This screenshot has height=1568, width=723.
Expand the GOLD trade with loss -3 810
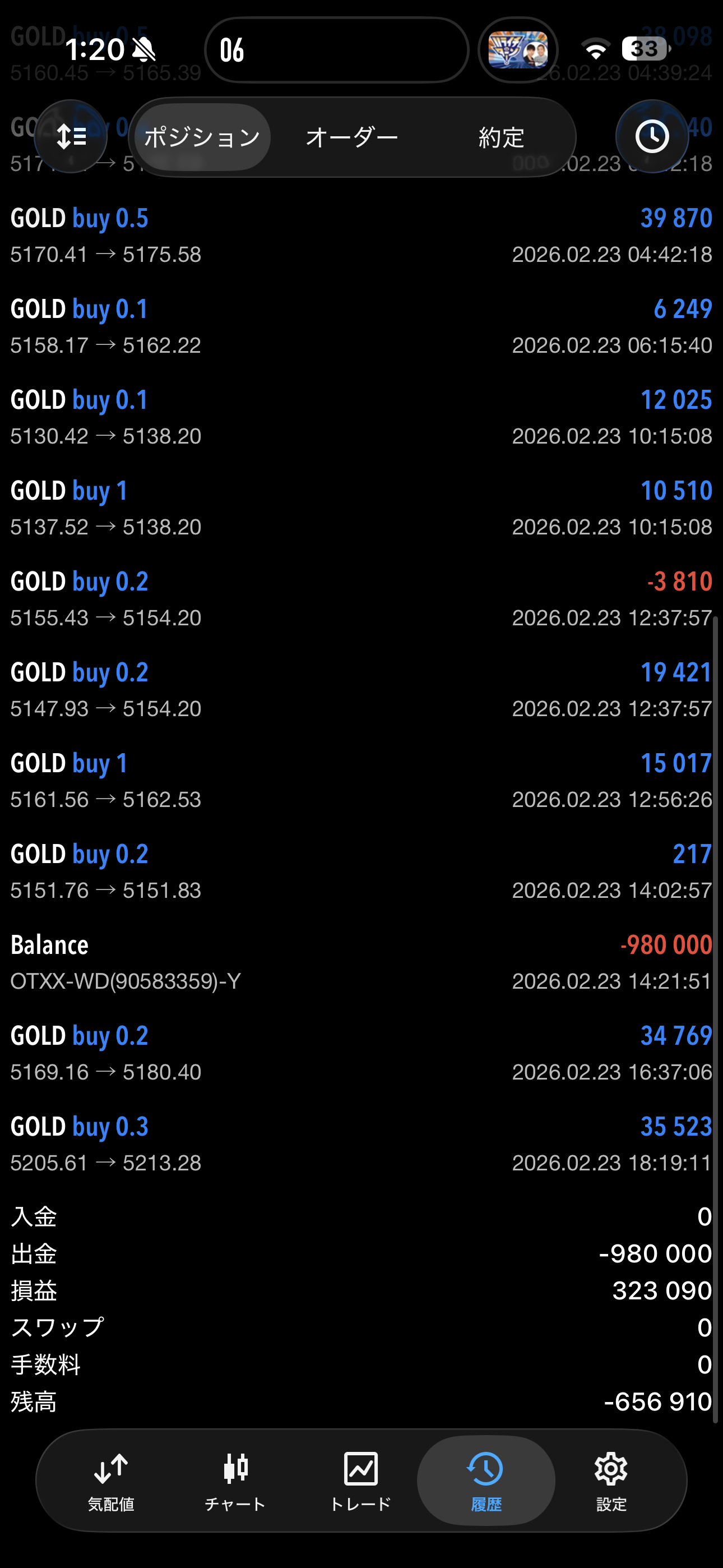click(x=361, y=599)
